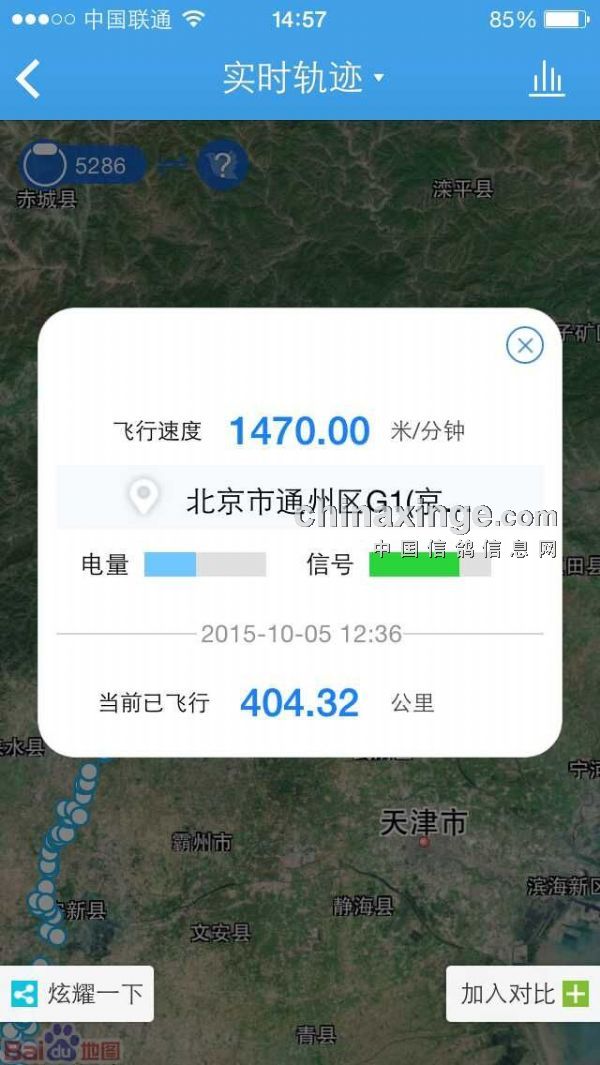Open the 实时轨迹 title dropdown
The height and width of the screenshot is (1065, 600).
302,78
